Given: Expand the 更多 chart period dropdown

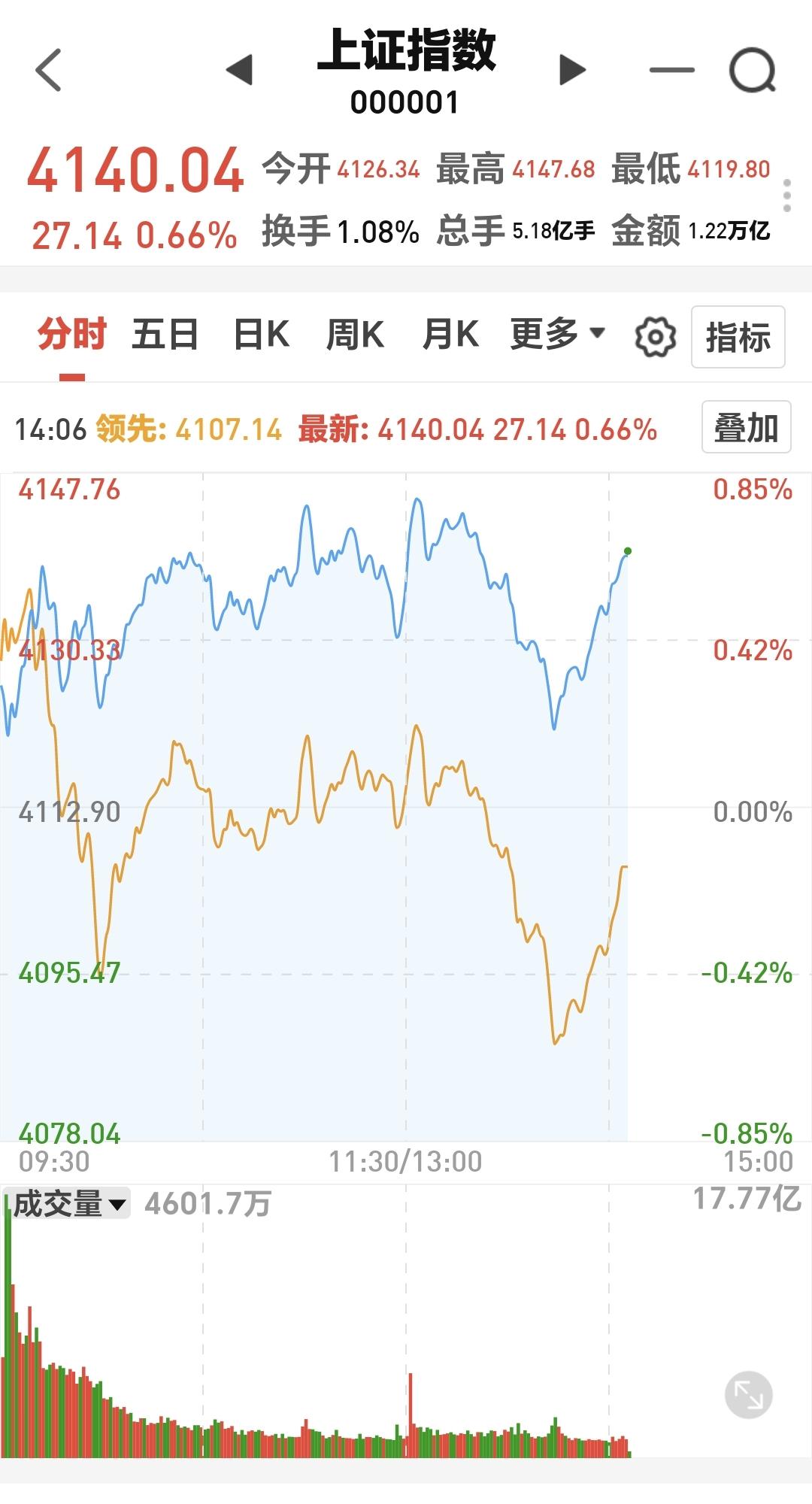Looking at the screenshot, I should click(557, 334).
